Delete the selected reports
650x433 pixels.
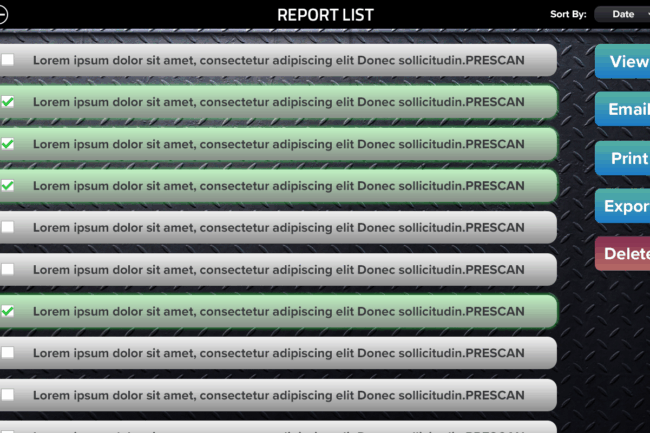click(624, 254)
